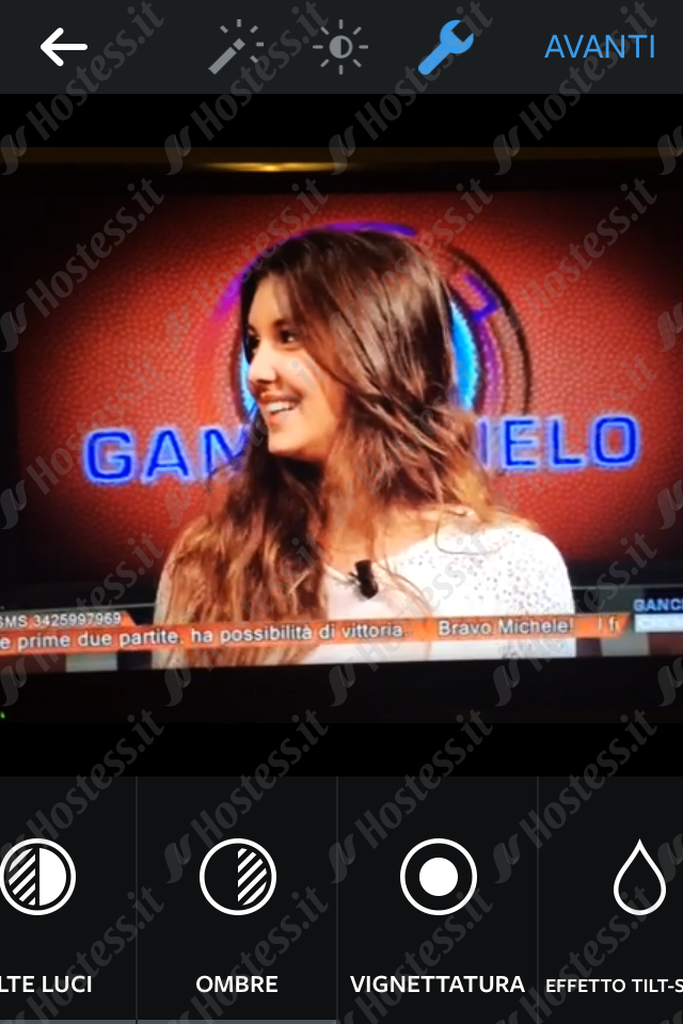Screen dimensions: 683x1024
Task: Go back with the arrow icon
Action: tap(64, 47)
